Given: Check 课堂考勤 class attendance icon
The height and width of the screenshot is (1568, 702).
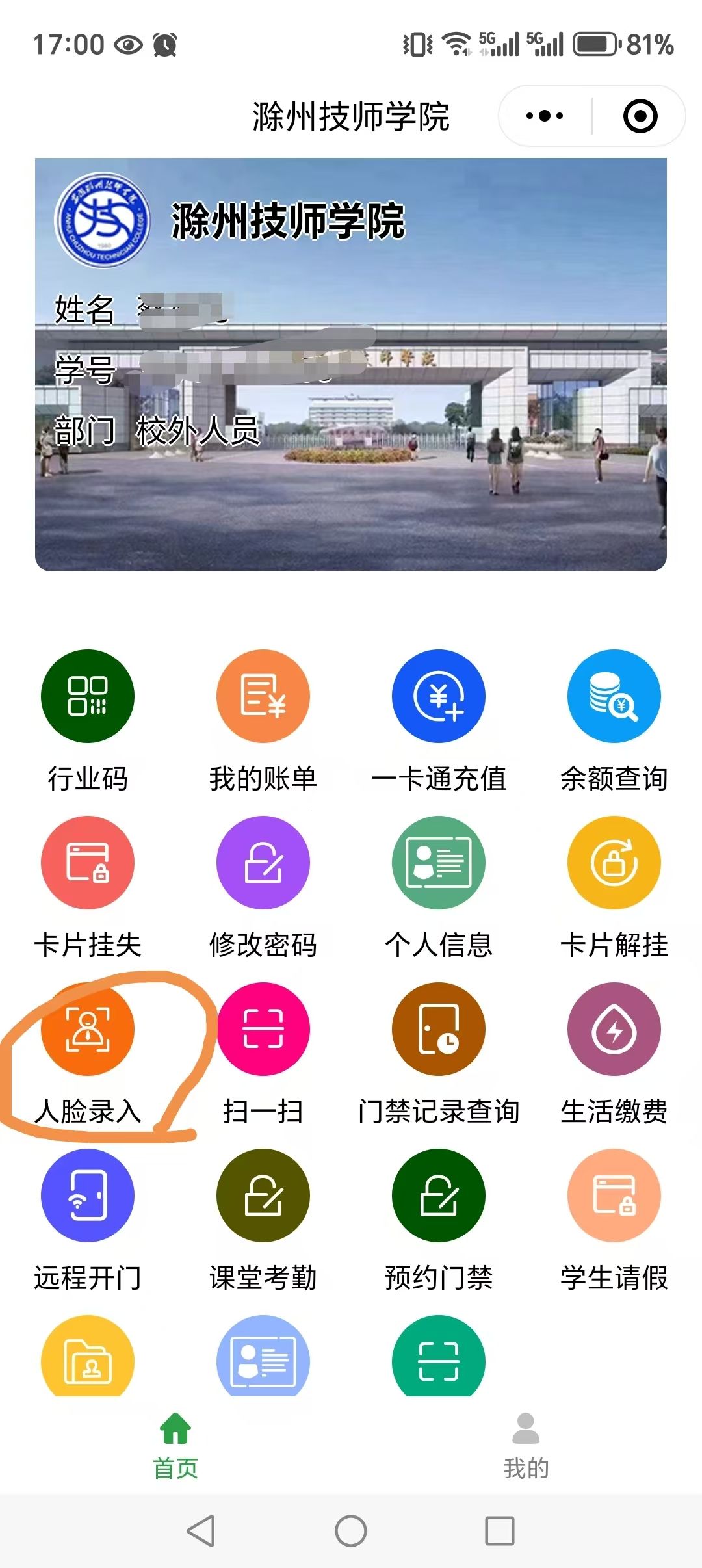Looking at the screenshot, I should point(263,1196).
